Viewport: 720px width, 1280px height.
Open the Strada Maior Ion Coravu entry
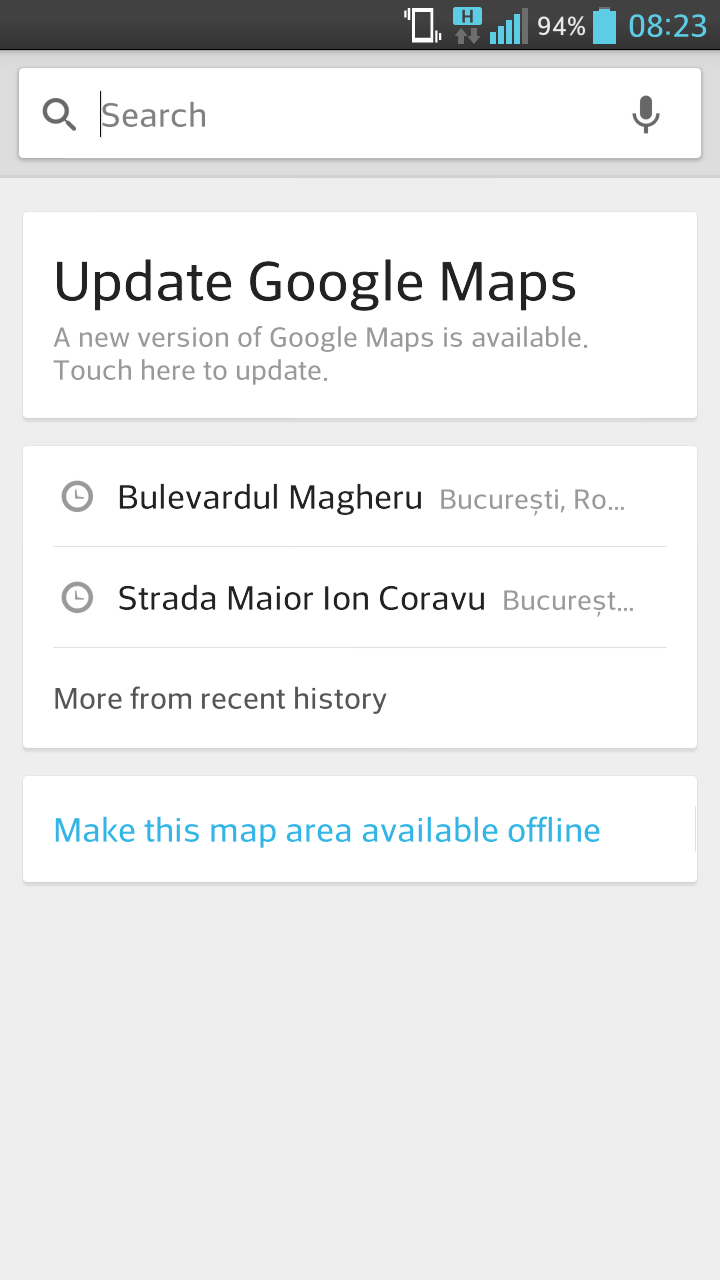click(360, 598)
